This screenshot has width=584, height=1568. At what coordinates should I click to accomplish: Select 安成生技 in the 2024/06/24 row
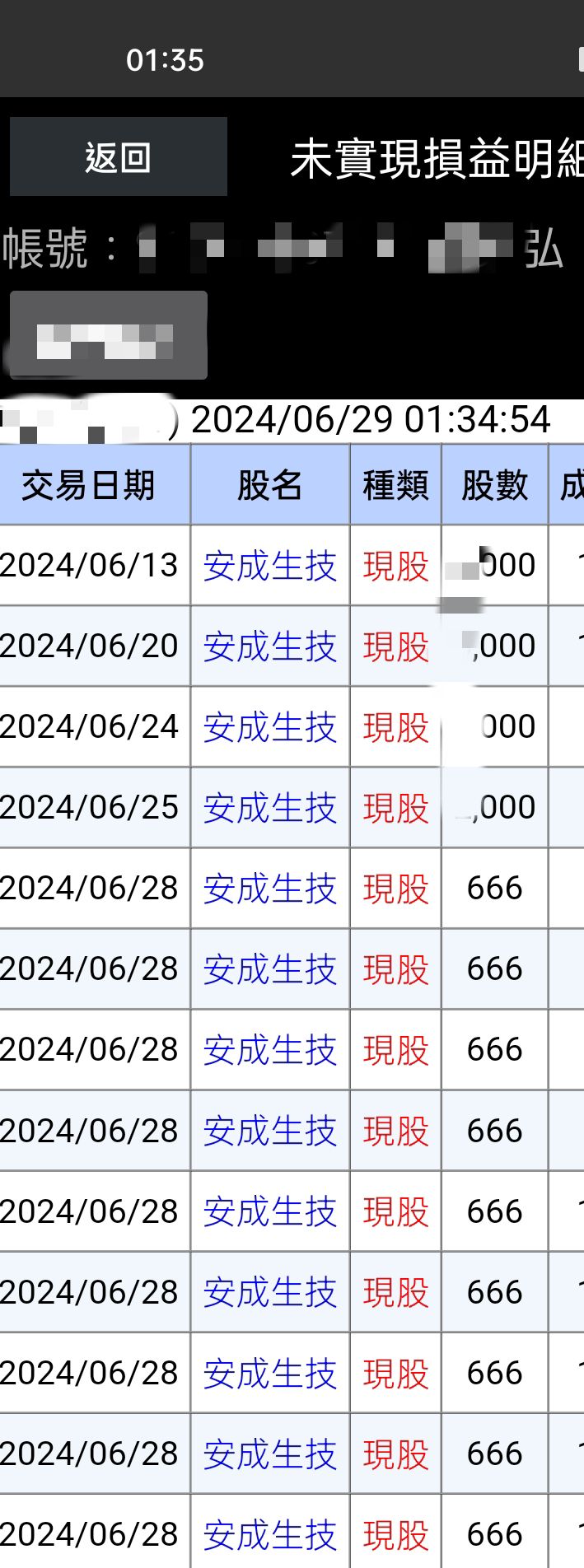(270, 727)
